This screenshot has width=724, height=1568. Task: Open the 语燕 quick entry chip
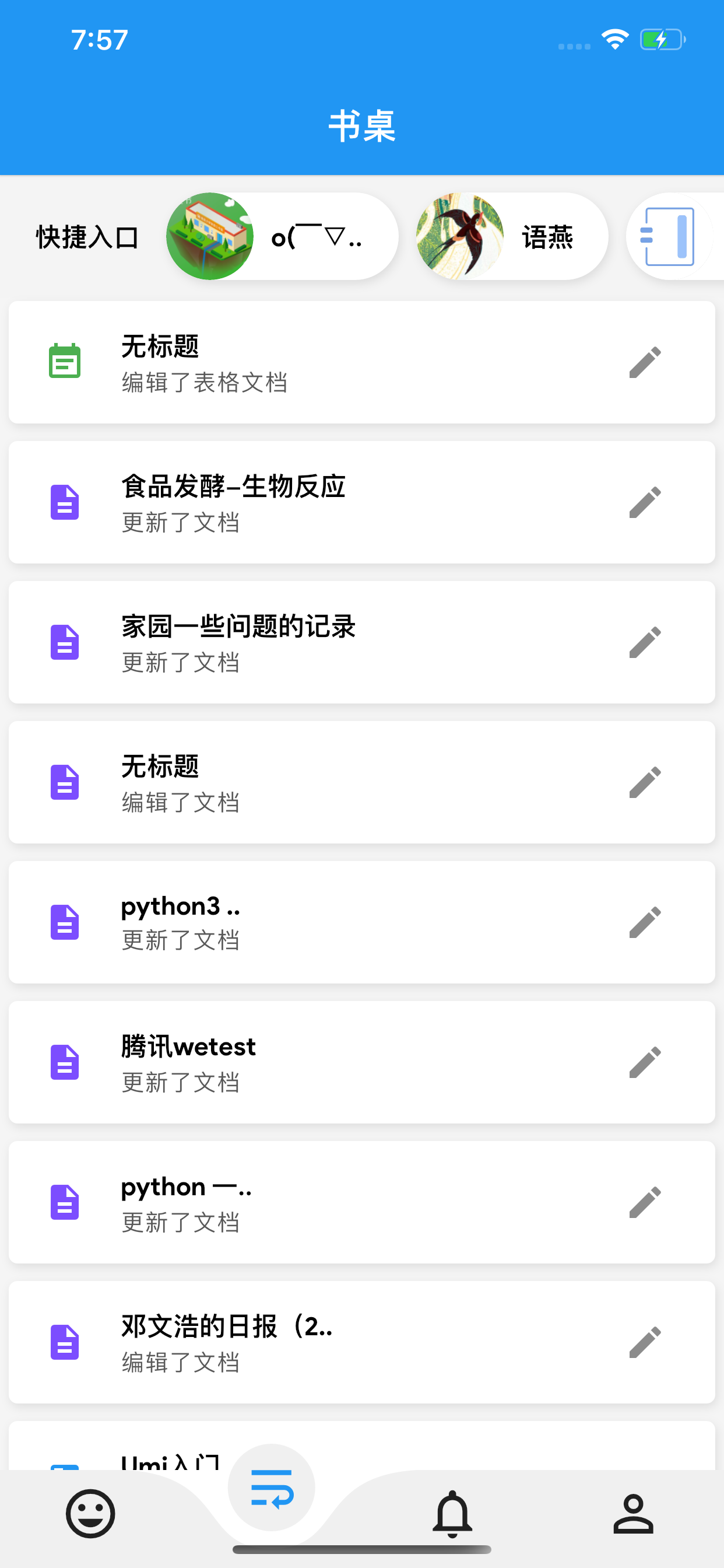pyautogui.click(x=512, y=236)
